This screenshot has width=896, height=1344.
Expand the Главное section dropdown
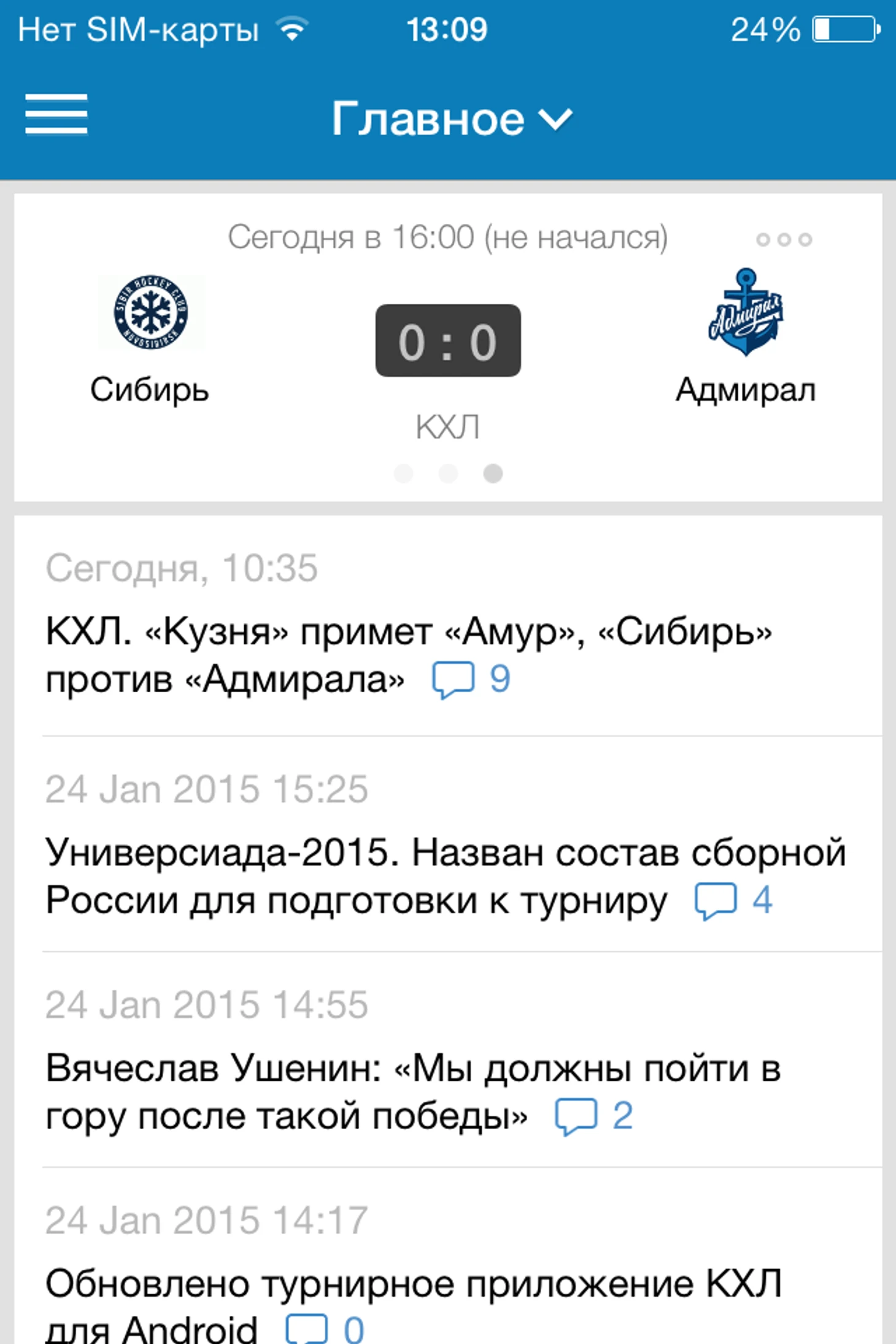tap(452, 119)
